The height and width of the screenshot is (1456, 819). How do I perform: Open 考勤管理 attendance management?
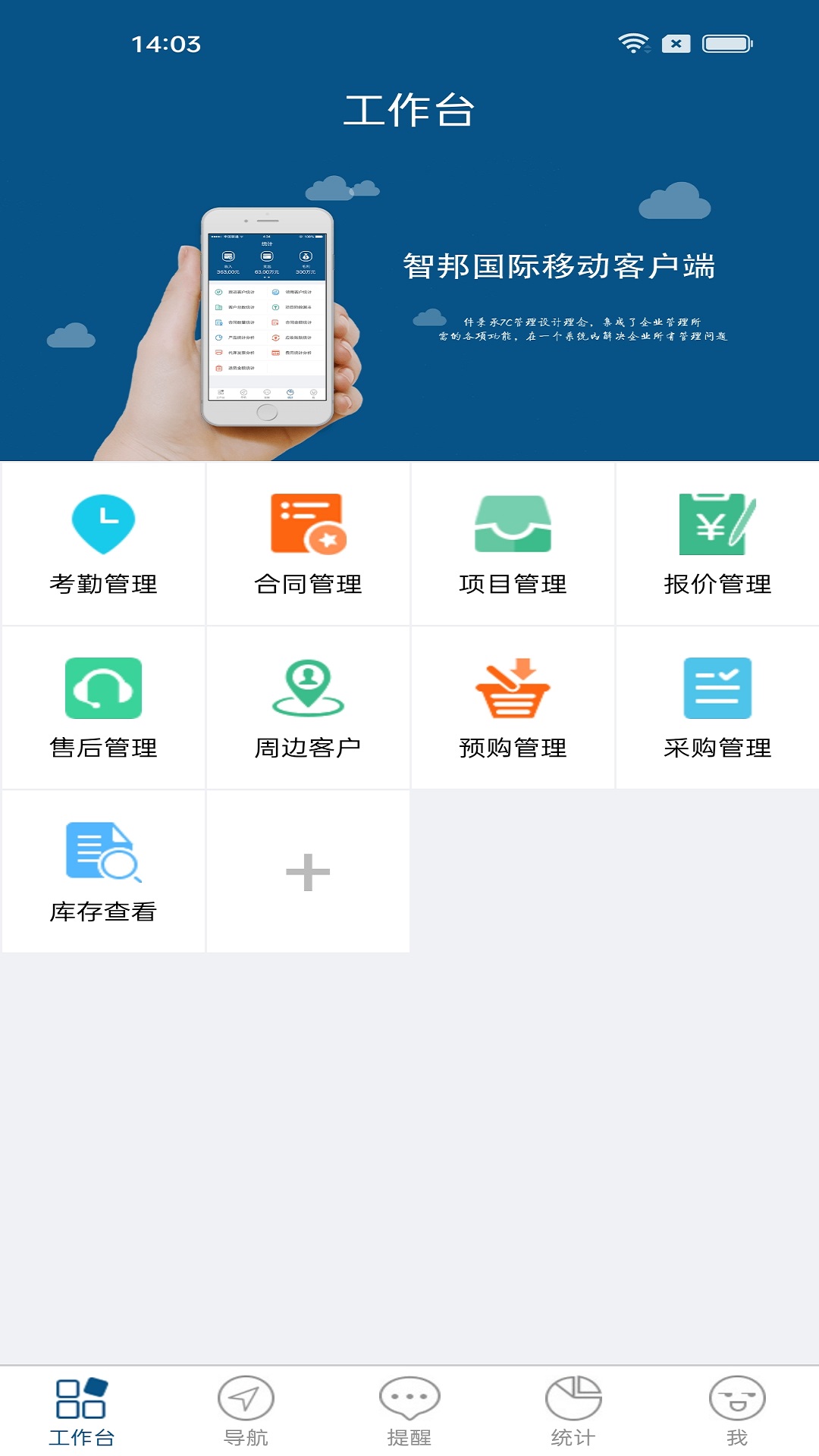tap(103, 544)
